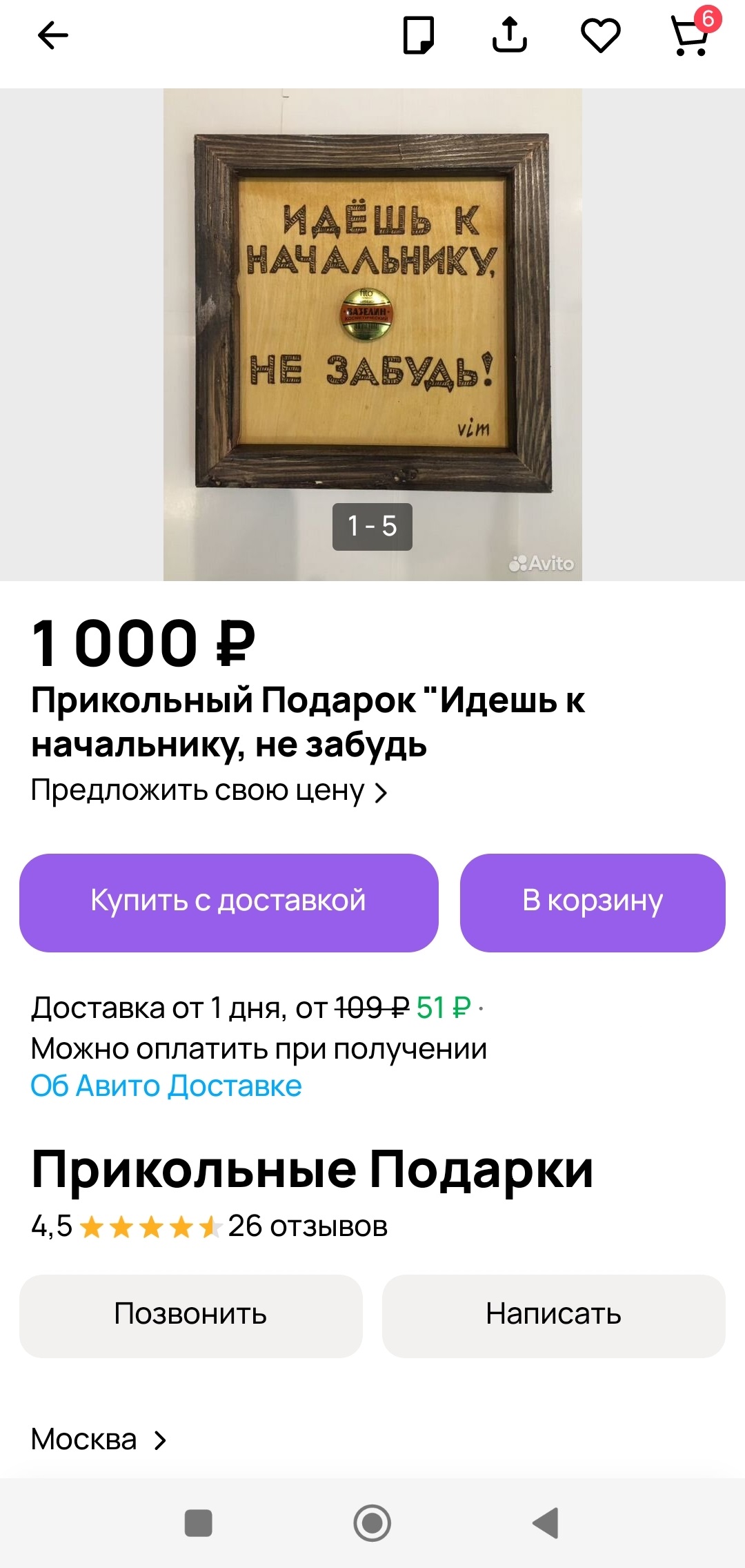
Task: Add the listing to favorites
Action: [600, 35]
